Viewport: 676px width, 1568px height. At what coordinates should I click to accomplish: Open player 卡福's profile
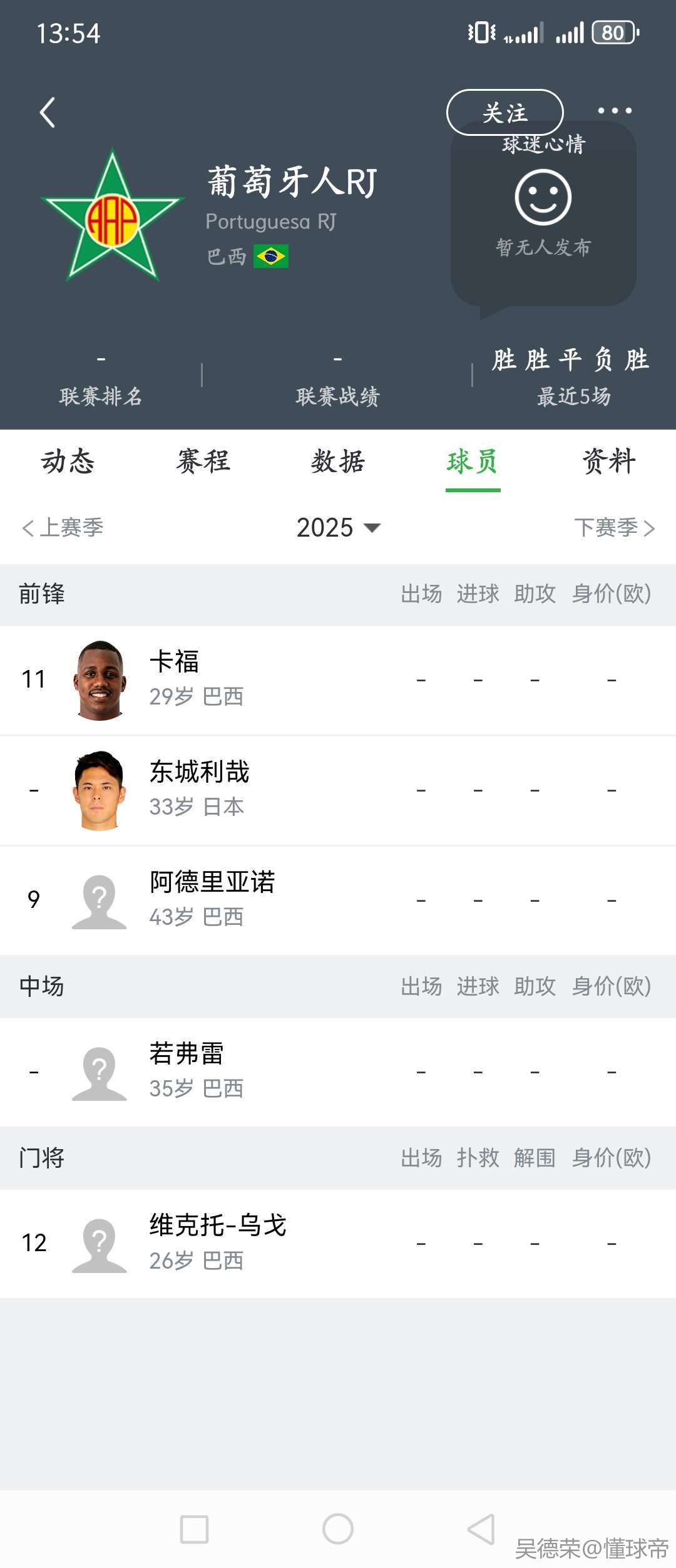coord(175,680)
